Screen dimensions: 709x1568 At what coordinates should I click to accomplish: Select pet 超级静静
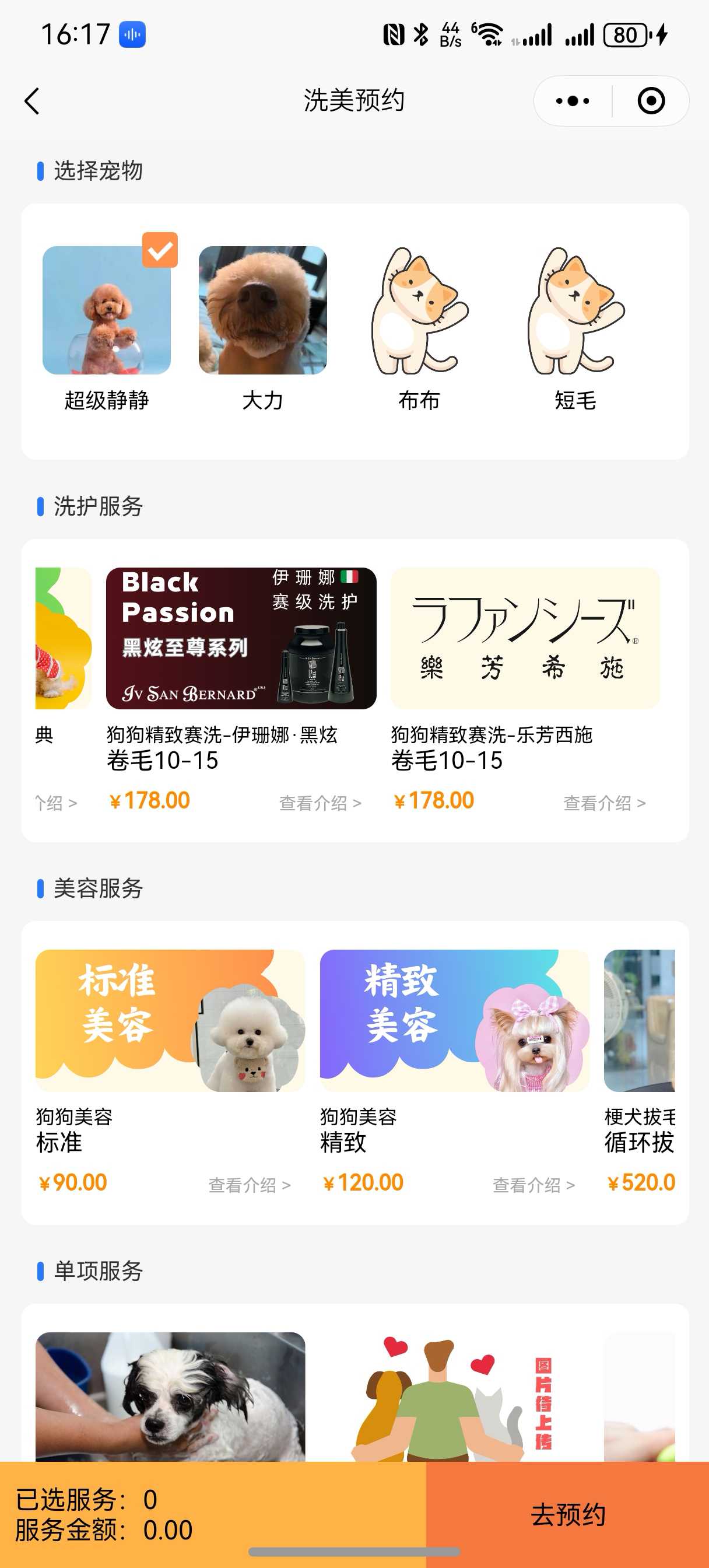click(x=107, y=310)
